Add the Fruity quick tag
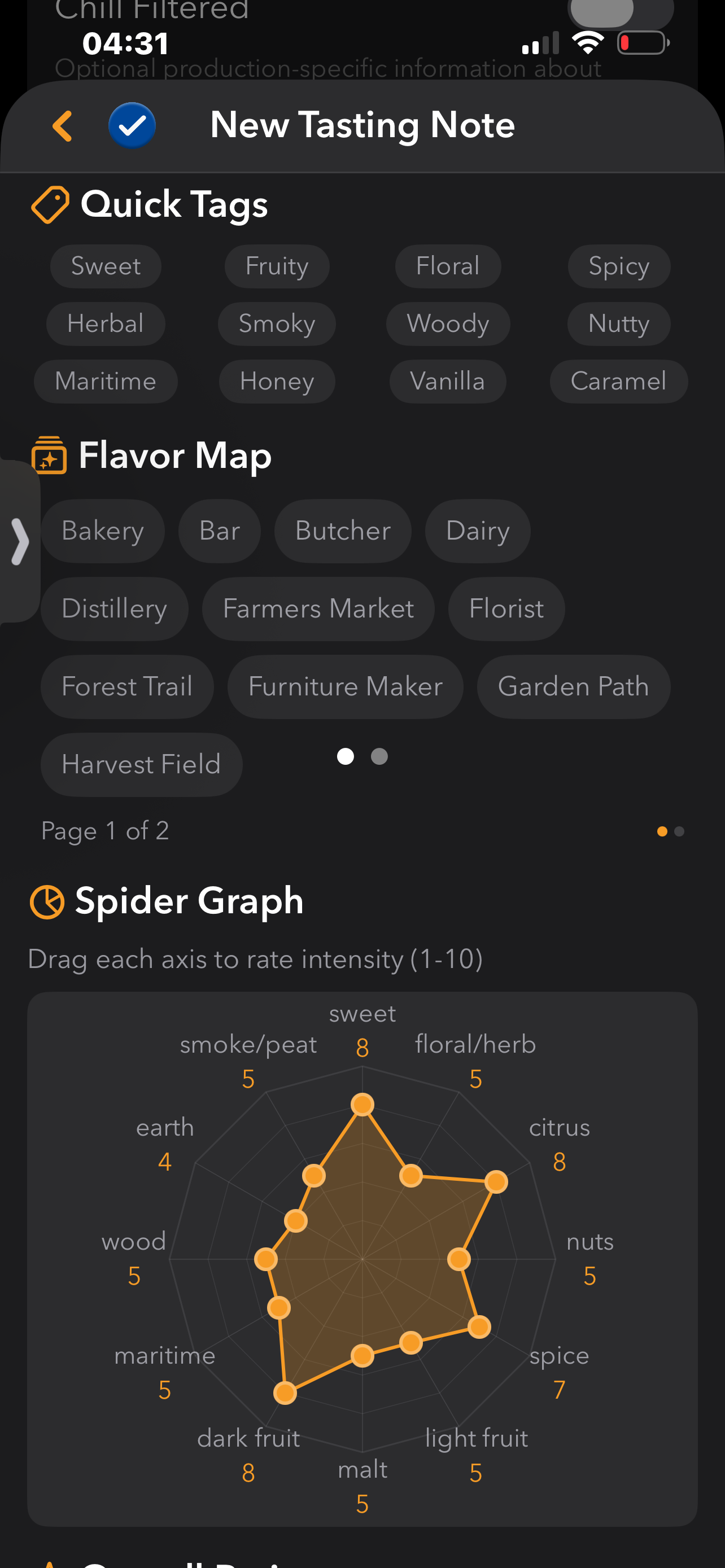Viewport: 725px width, 1568px height. click(277, 266)
